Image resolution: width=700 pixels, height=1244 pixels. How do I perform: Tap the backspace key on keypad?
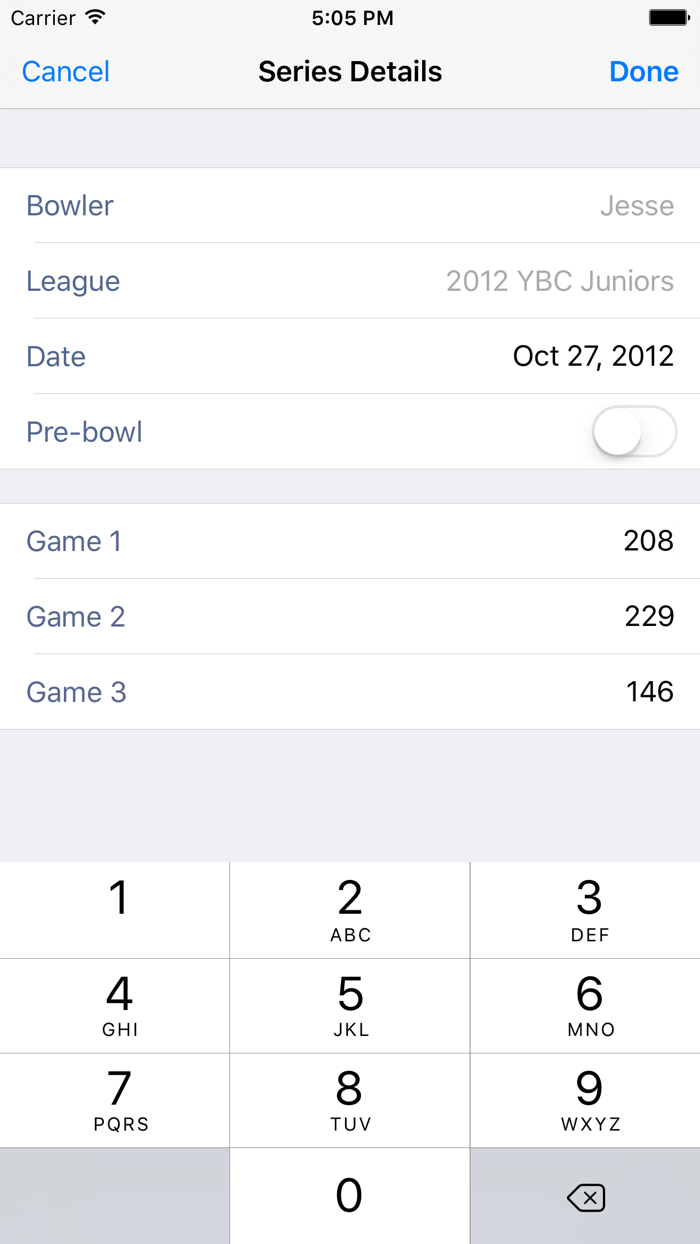[x=586, y=1197]
